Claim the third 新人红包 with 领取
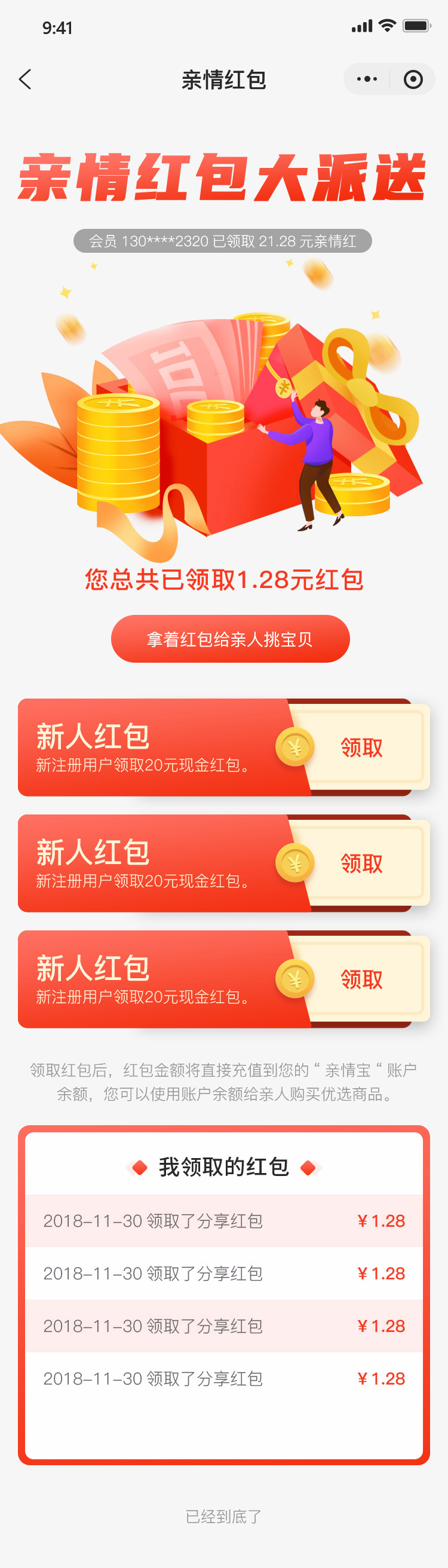 361,979
